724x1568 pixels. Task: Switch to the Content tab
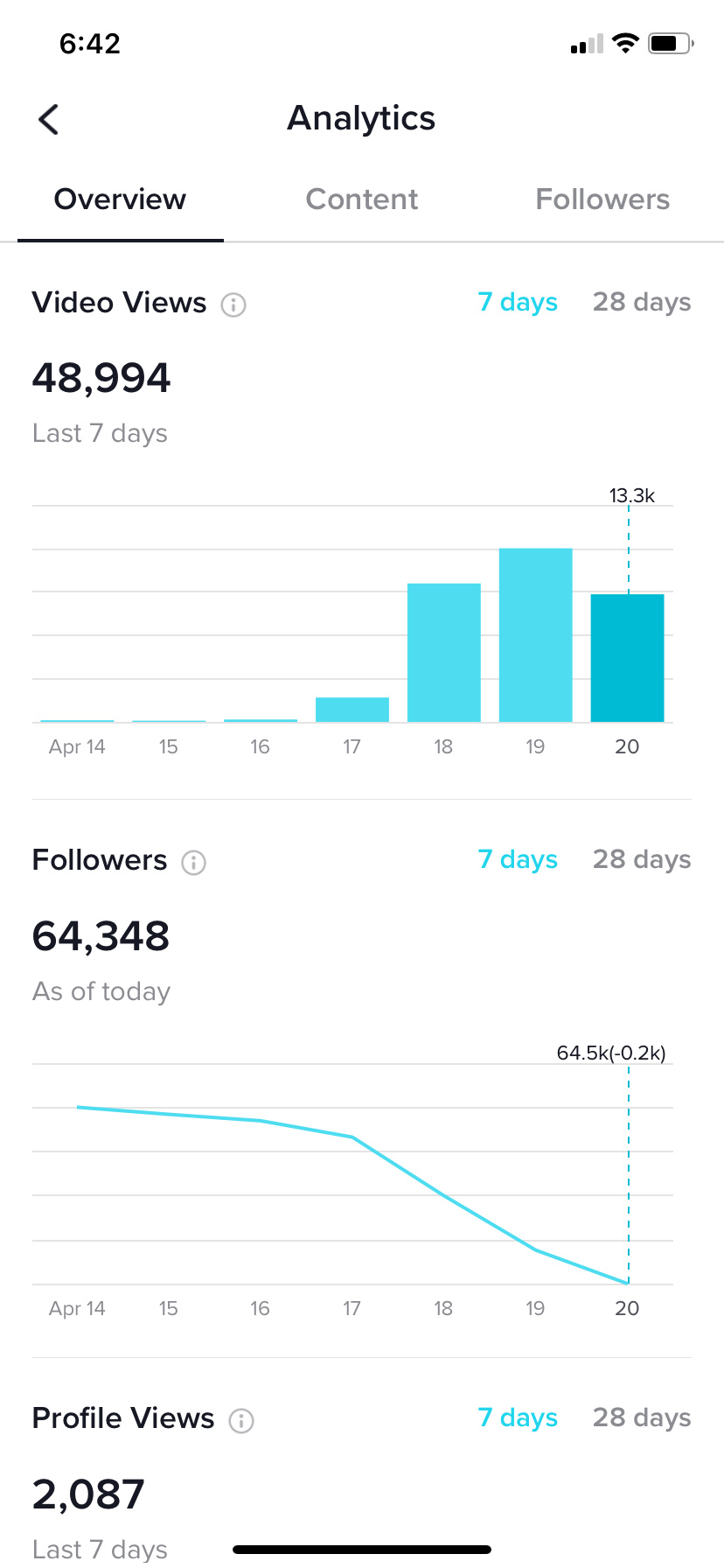tap(362, 199)
